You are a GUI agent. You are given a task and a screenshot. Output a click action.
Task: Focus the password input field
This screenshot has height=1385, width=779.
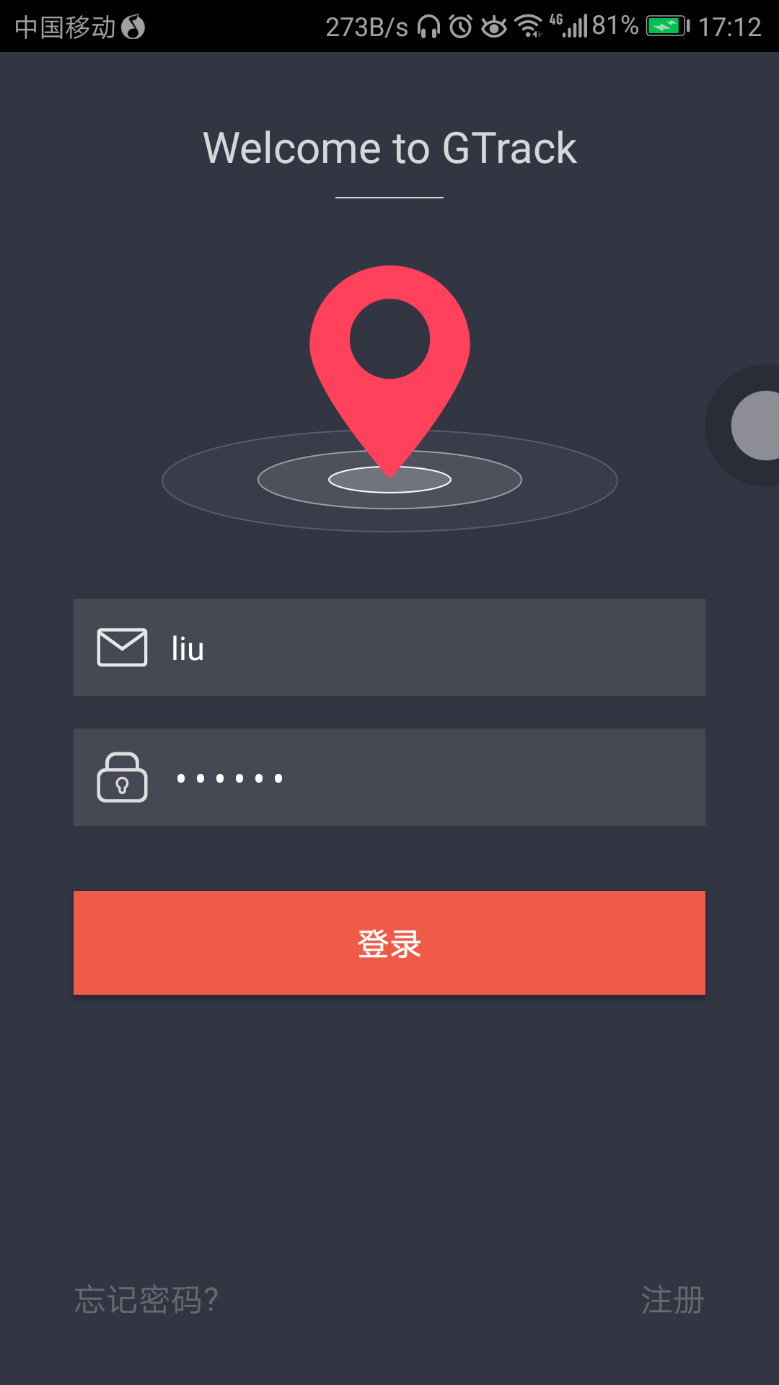point(420,778)
